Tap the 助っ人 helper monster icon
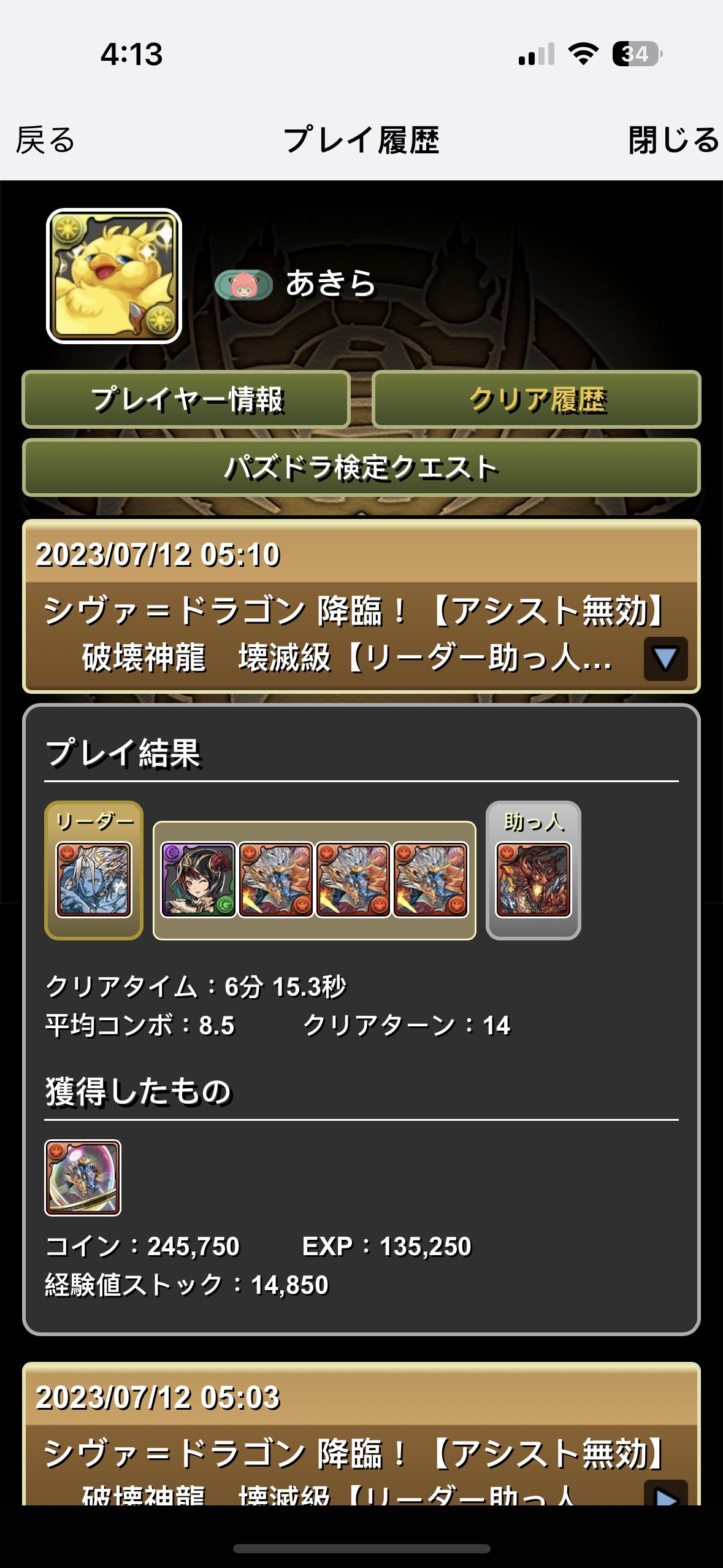The image size is (723, 1568). [533, 880]
